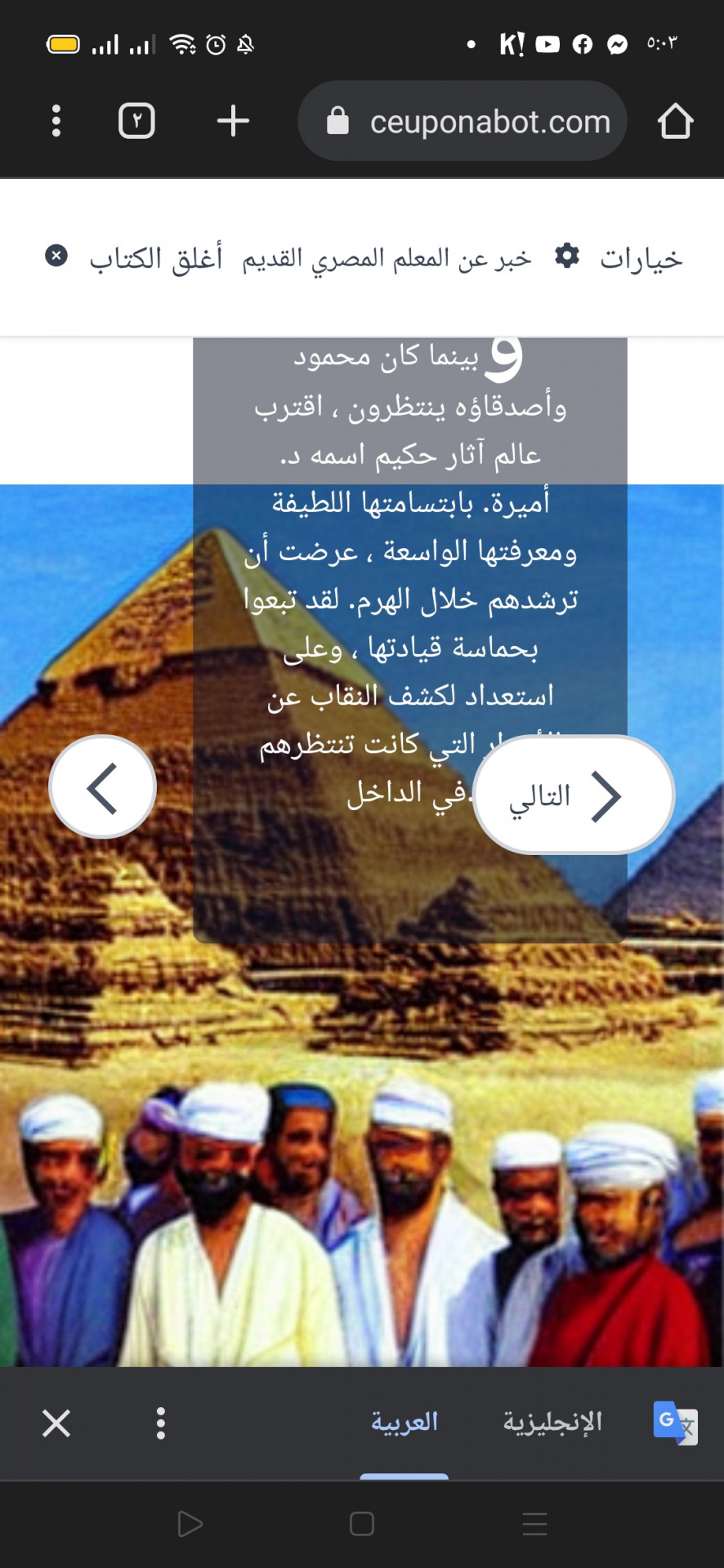
Task: Open the browser overflow menu
Action: (x=56, y=121)
